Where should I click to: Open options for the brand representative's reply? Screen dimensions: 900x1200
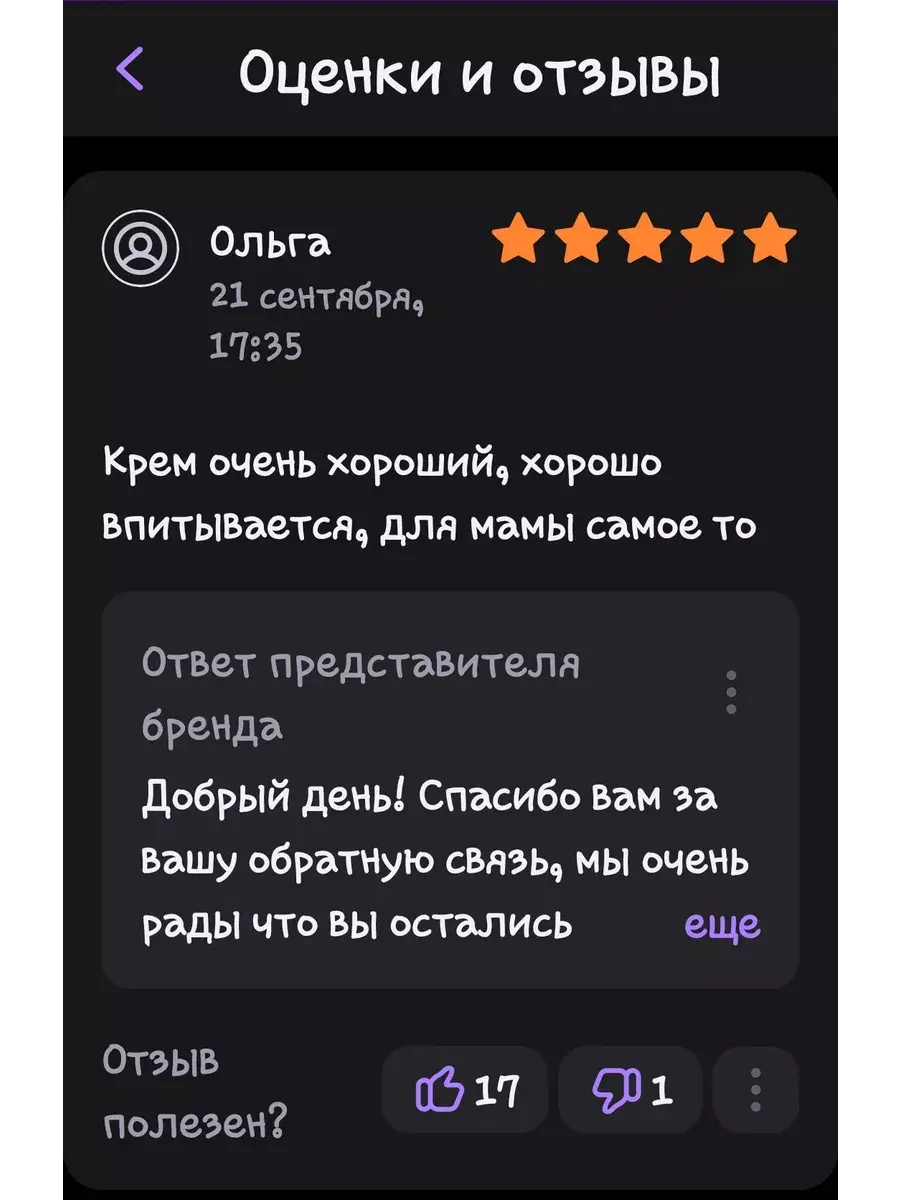731,692
